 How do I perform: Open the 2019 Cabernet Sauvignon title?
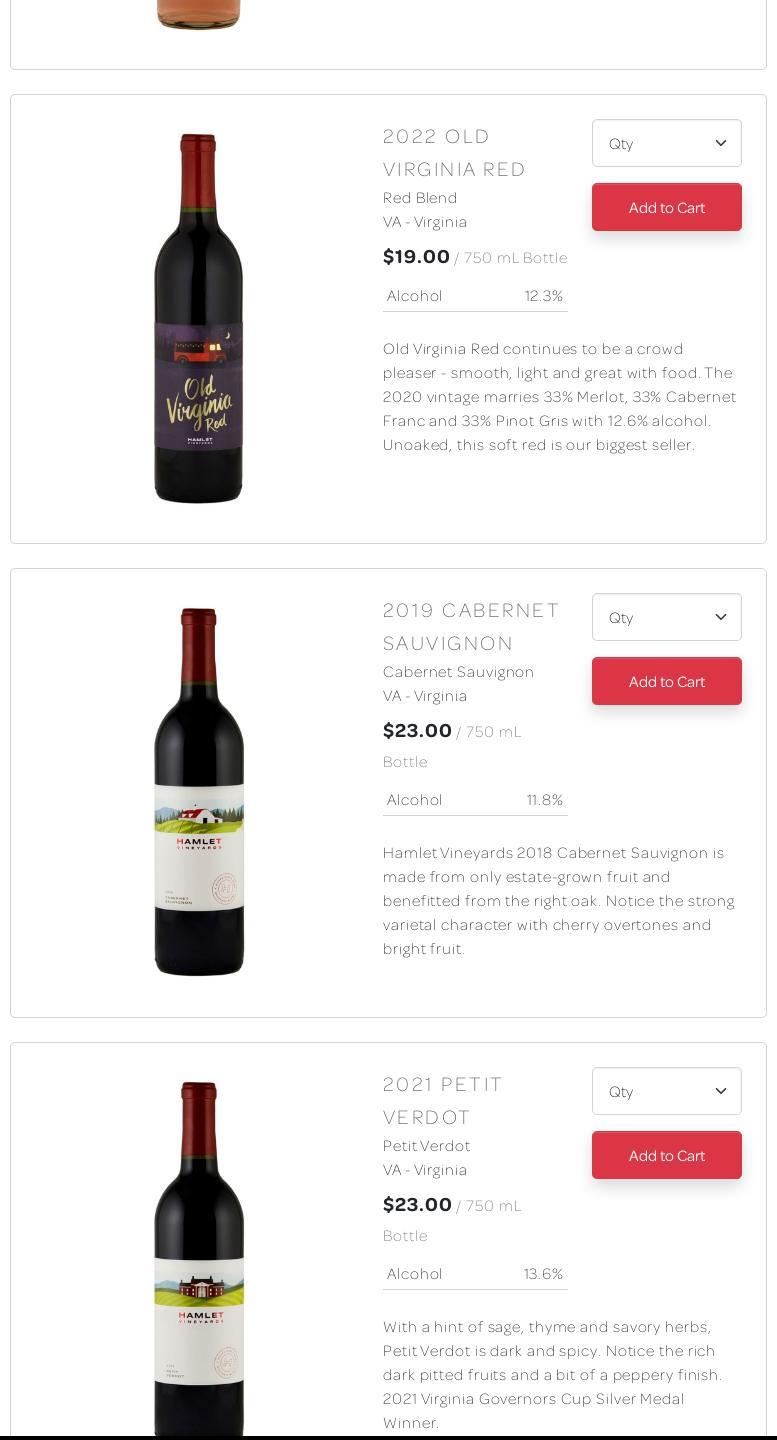coord(471,626)
